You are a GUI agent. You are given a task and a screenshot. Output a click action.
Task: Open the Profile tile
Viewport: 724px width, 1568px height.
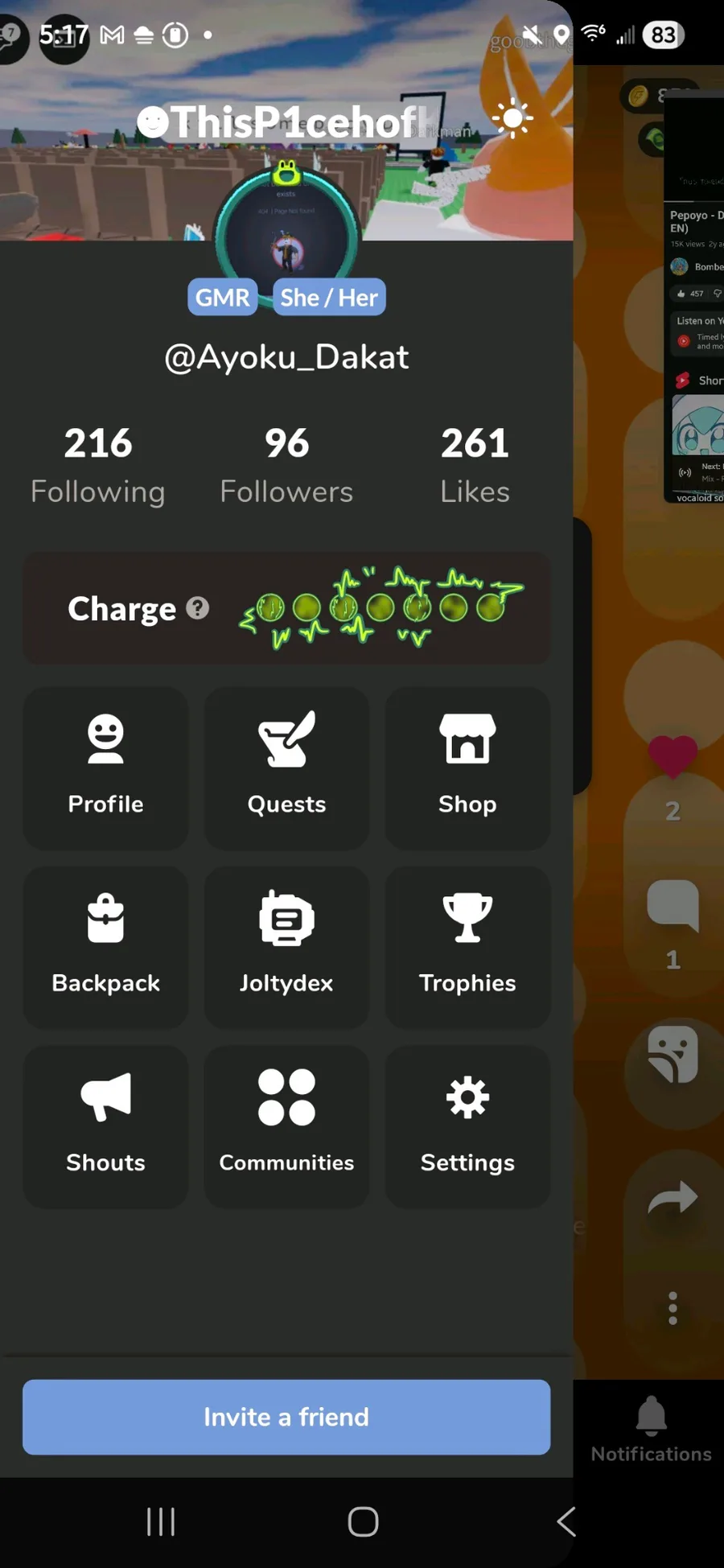tap(105, 768)
